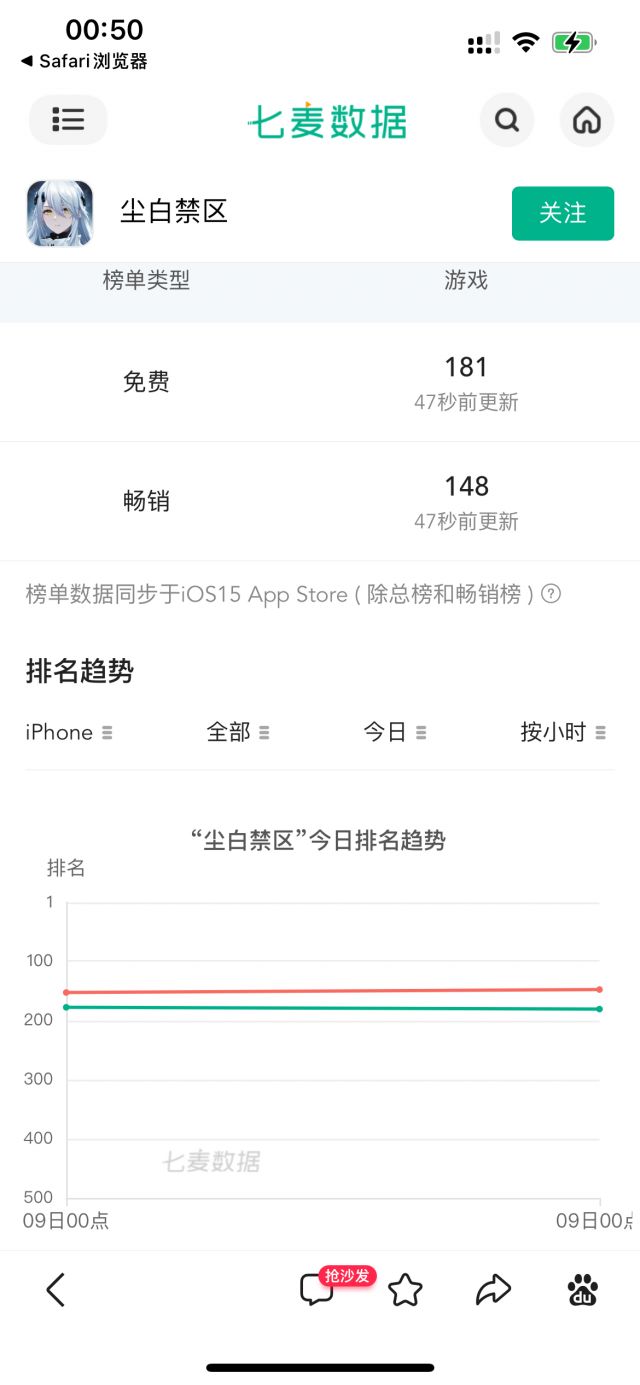The height and width of the screenshot is (1385, 640).
Task: Open the Baidu paw icon
Action: pyautogui.click(x=582, y=1290)
